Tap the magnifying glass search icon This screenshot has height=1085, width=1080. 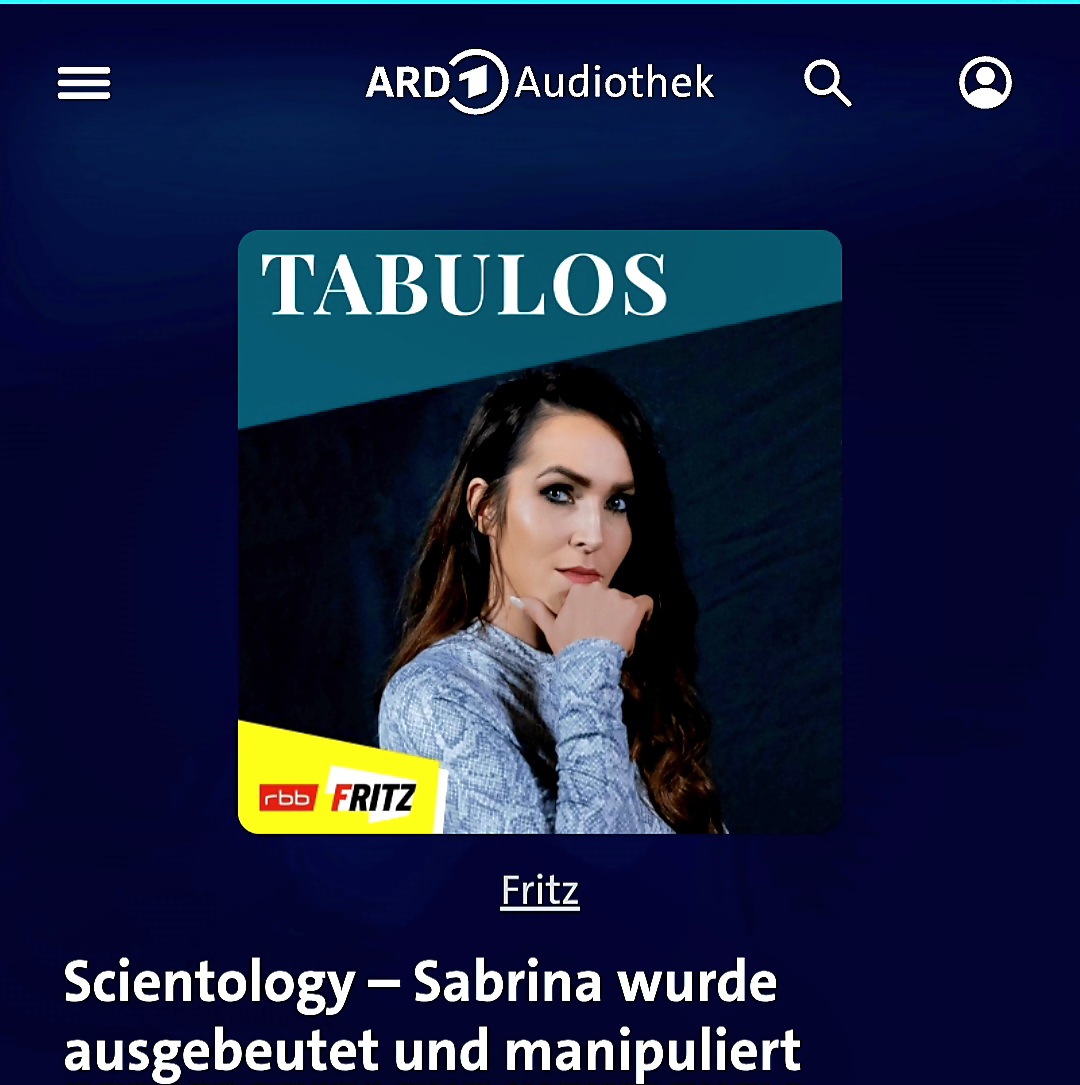[827, 83]
